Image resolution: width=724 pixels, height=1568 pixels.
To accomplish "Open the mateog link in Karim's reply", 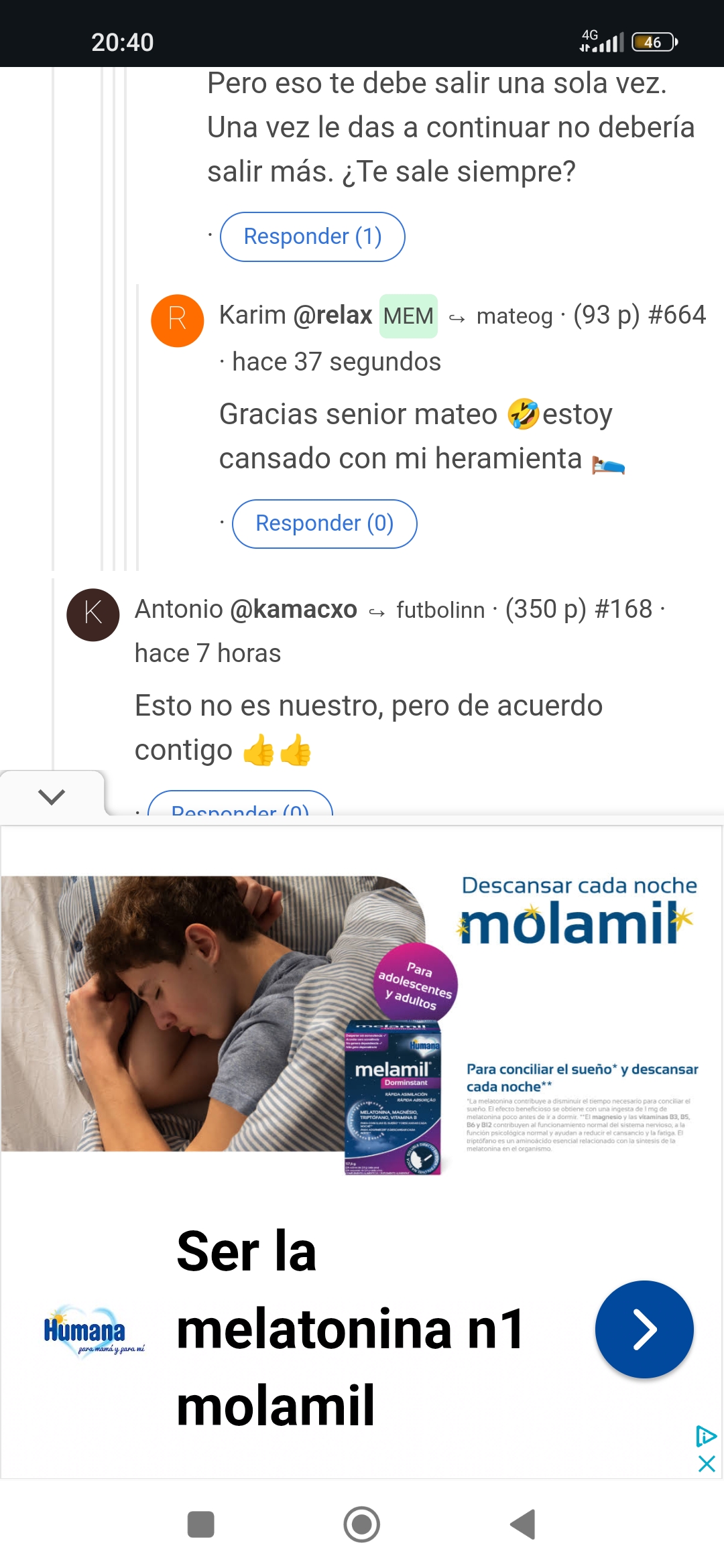I will [x=514, y=316].
